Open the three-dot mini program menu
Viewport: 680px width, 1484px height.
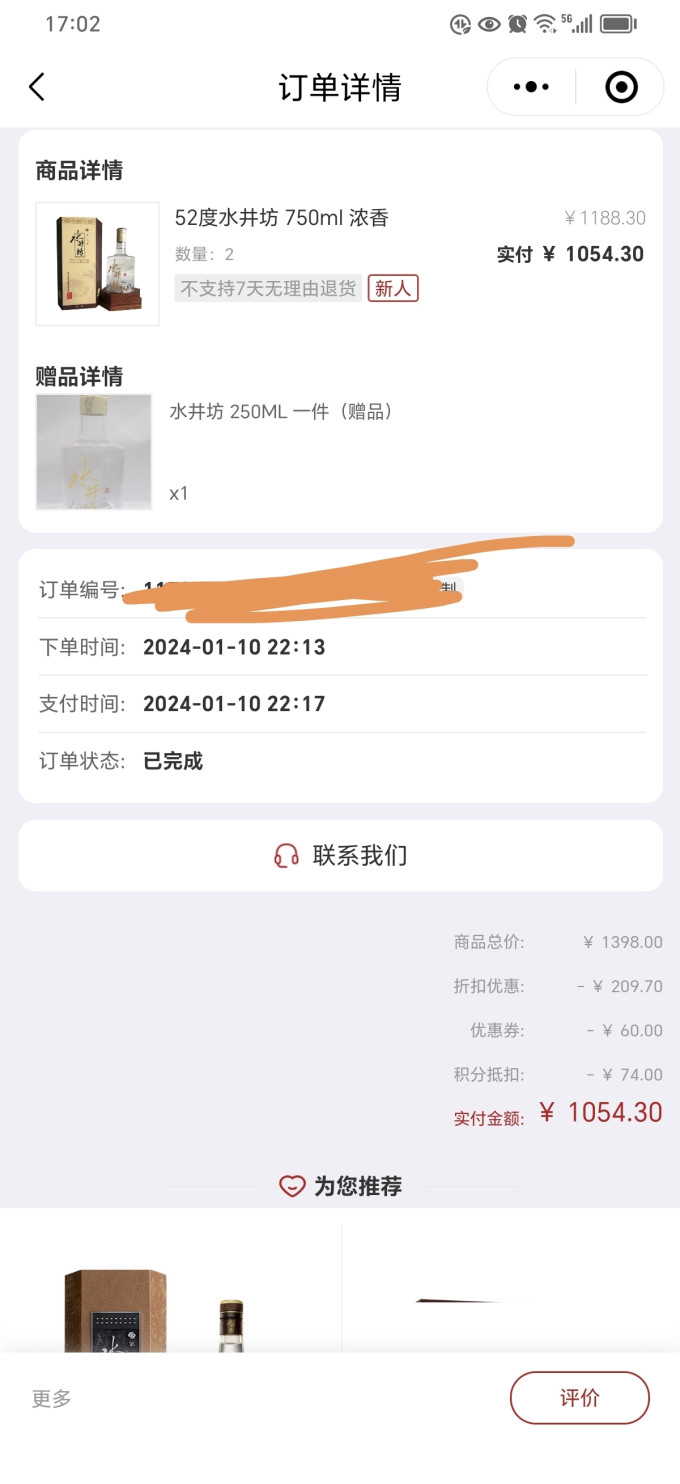click(531, 88)
